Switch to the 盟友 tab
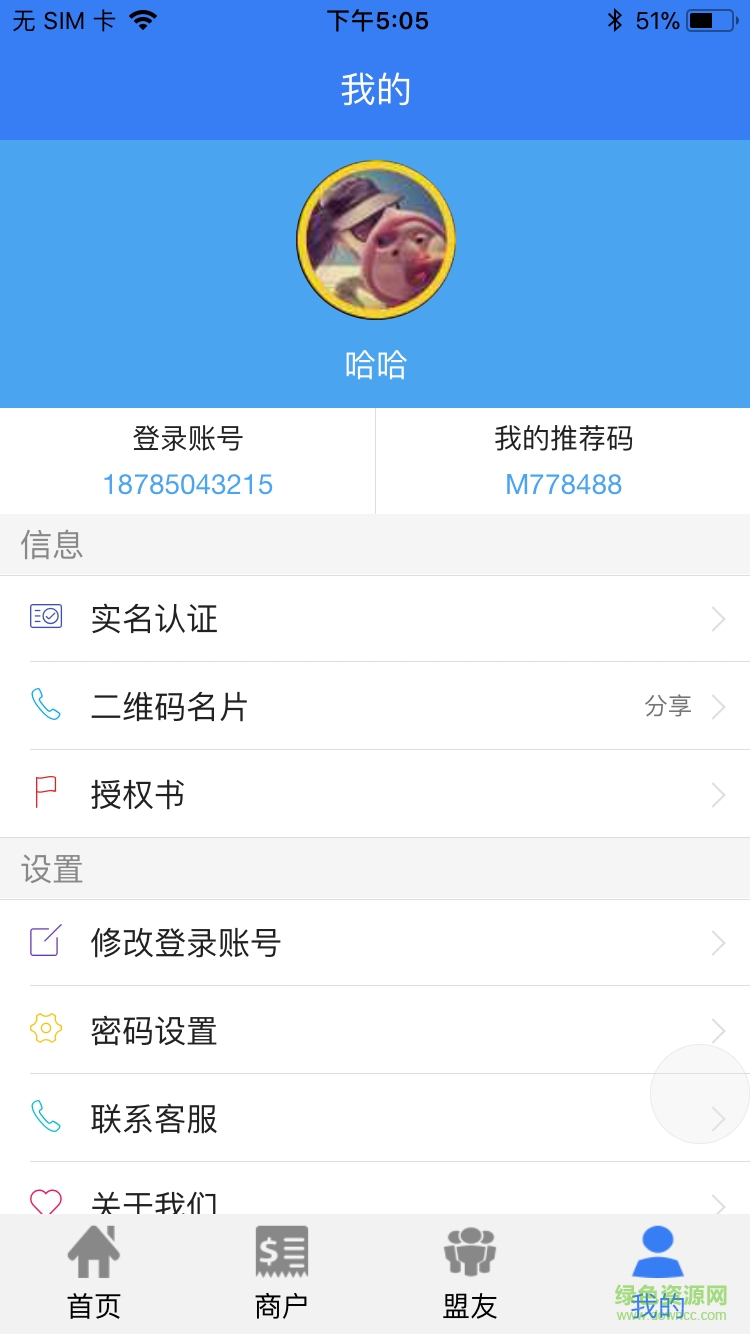This screenshot has height=1334, width=750. click(x=469, y=1270)
